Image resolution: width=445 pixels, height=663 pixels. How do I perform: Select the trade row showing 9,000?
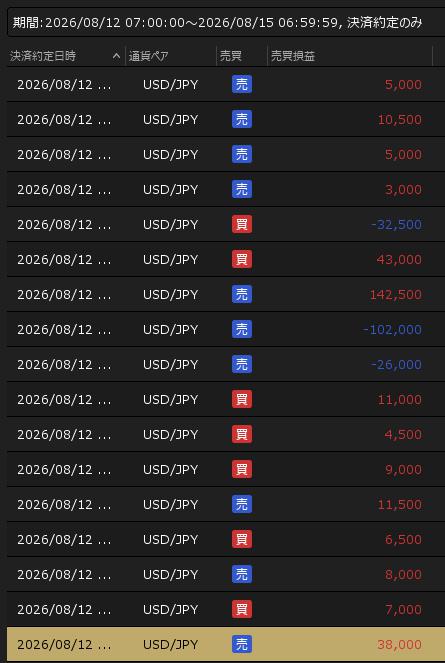click(226, 470)
